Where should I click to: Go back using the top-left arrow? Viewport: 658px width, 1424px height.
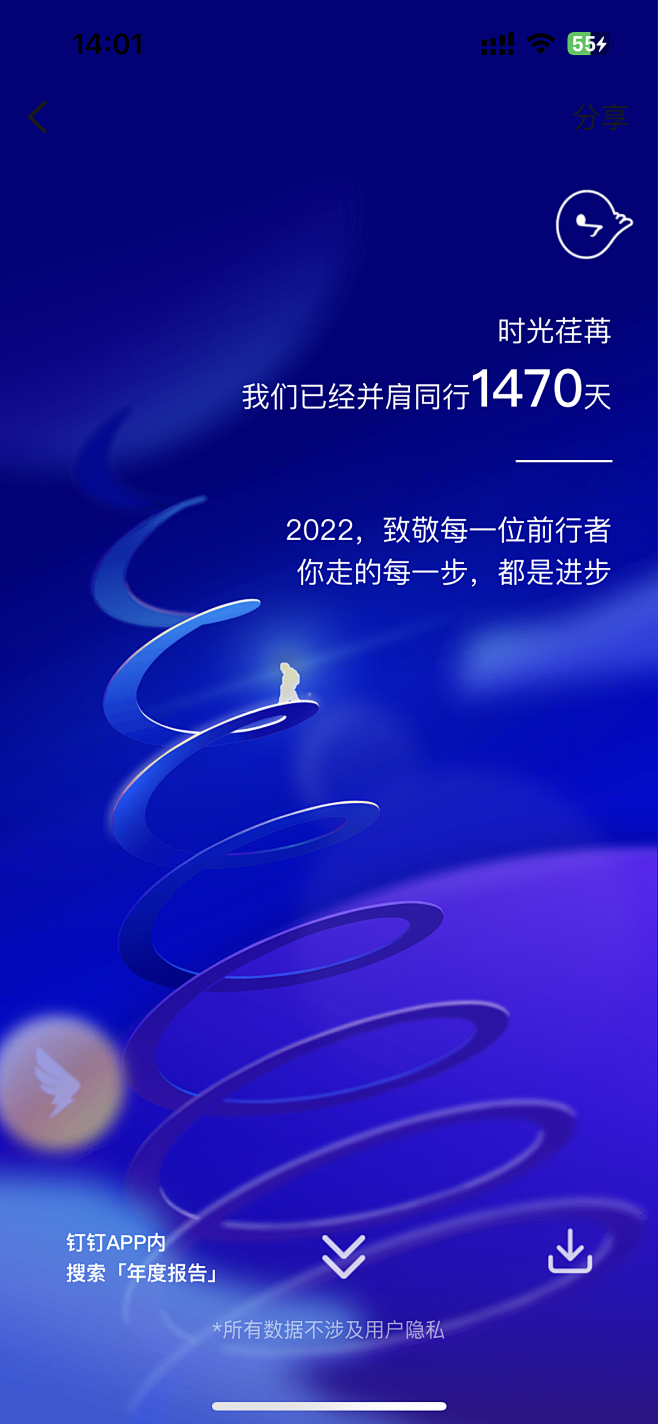pos(37,118)
